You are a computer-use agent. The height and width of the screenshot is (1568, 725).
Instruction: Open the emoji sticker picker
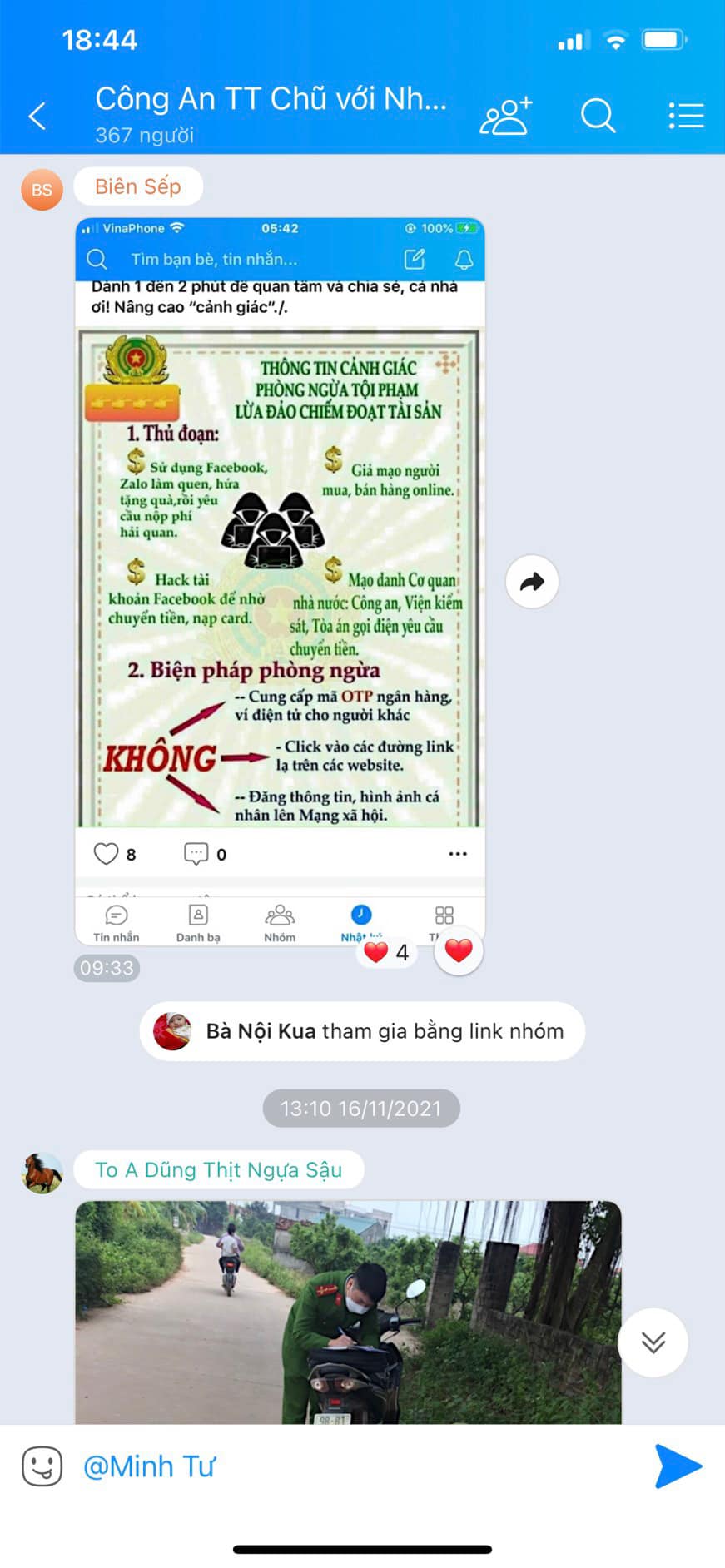click(x=42, y=1466)
